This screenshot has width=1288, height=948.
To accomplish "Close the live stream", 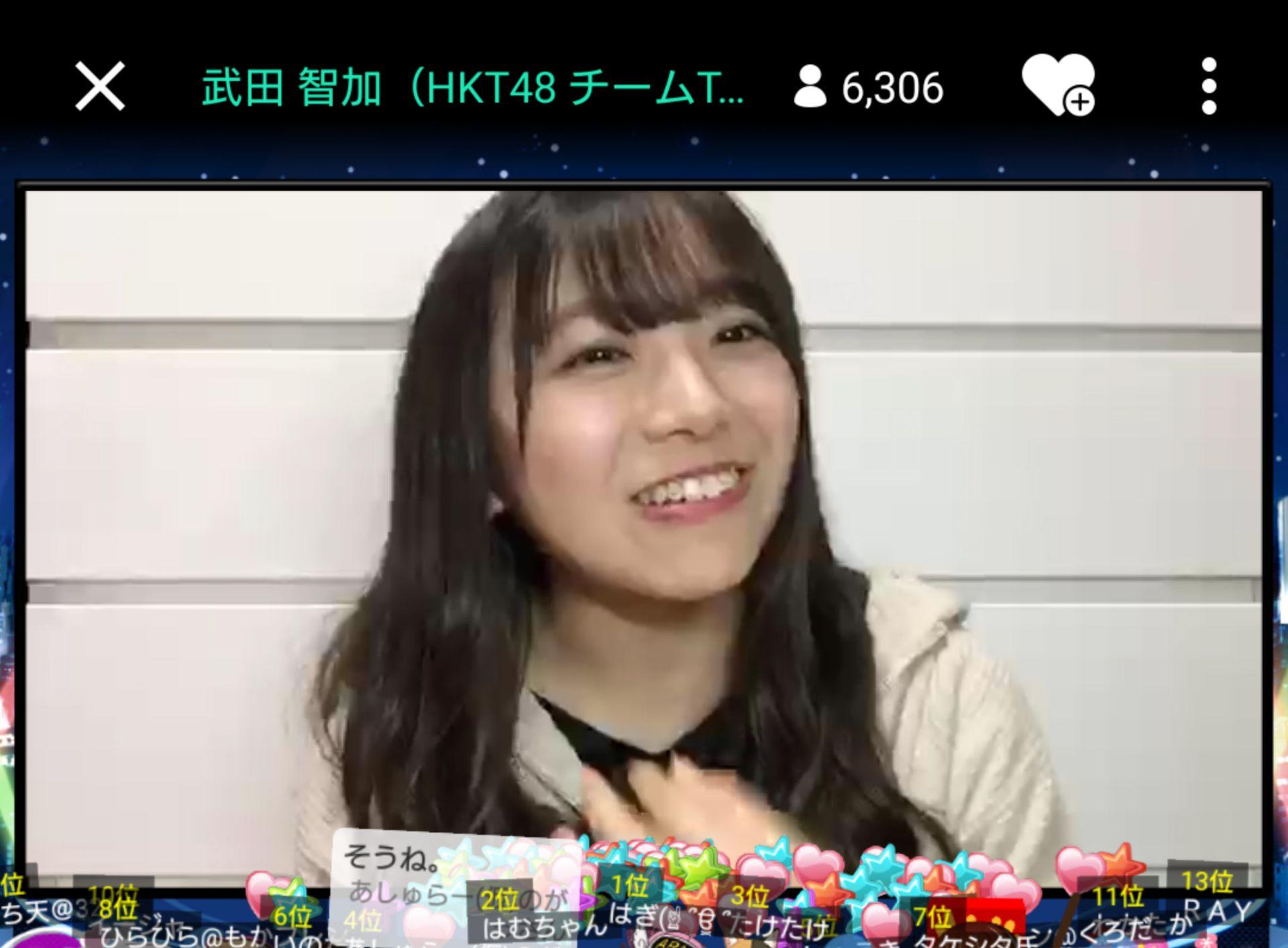I will pos(100,87).
